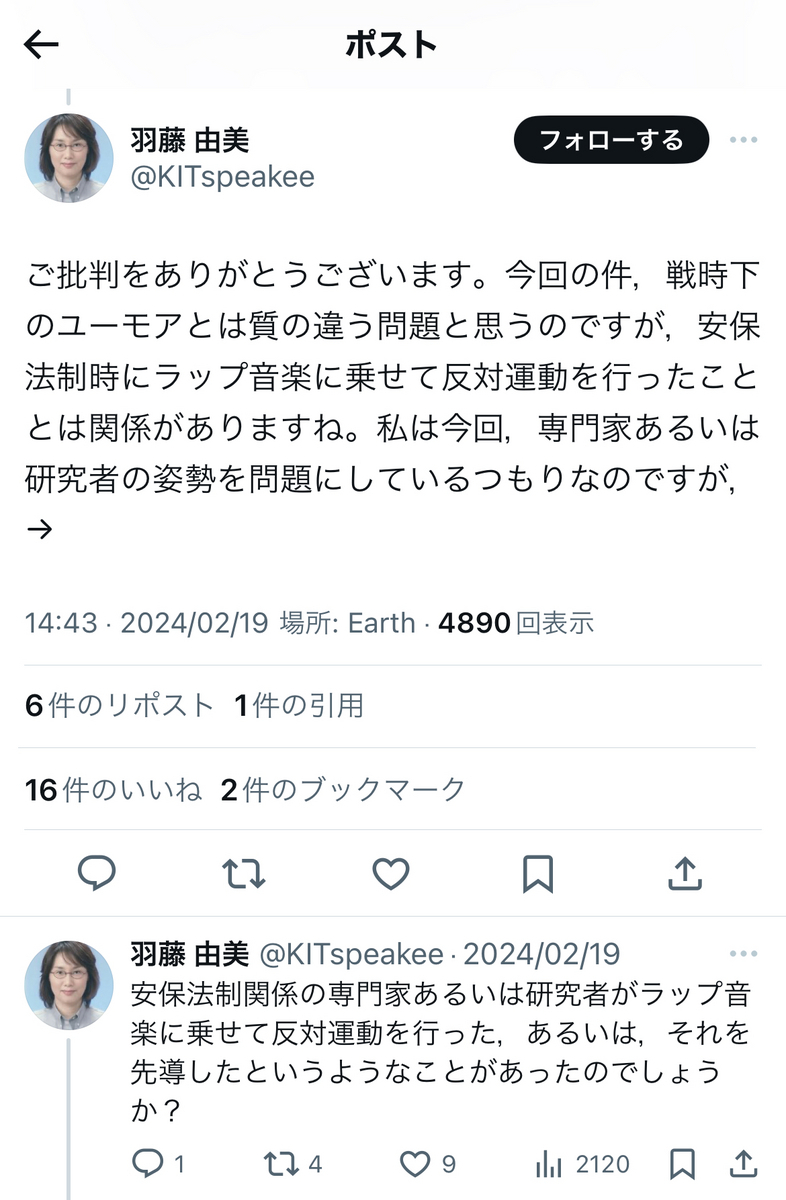The height and width of the screenshot is (1200, 786).
Task: Repost the main post
Action: pos(243,874)
